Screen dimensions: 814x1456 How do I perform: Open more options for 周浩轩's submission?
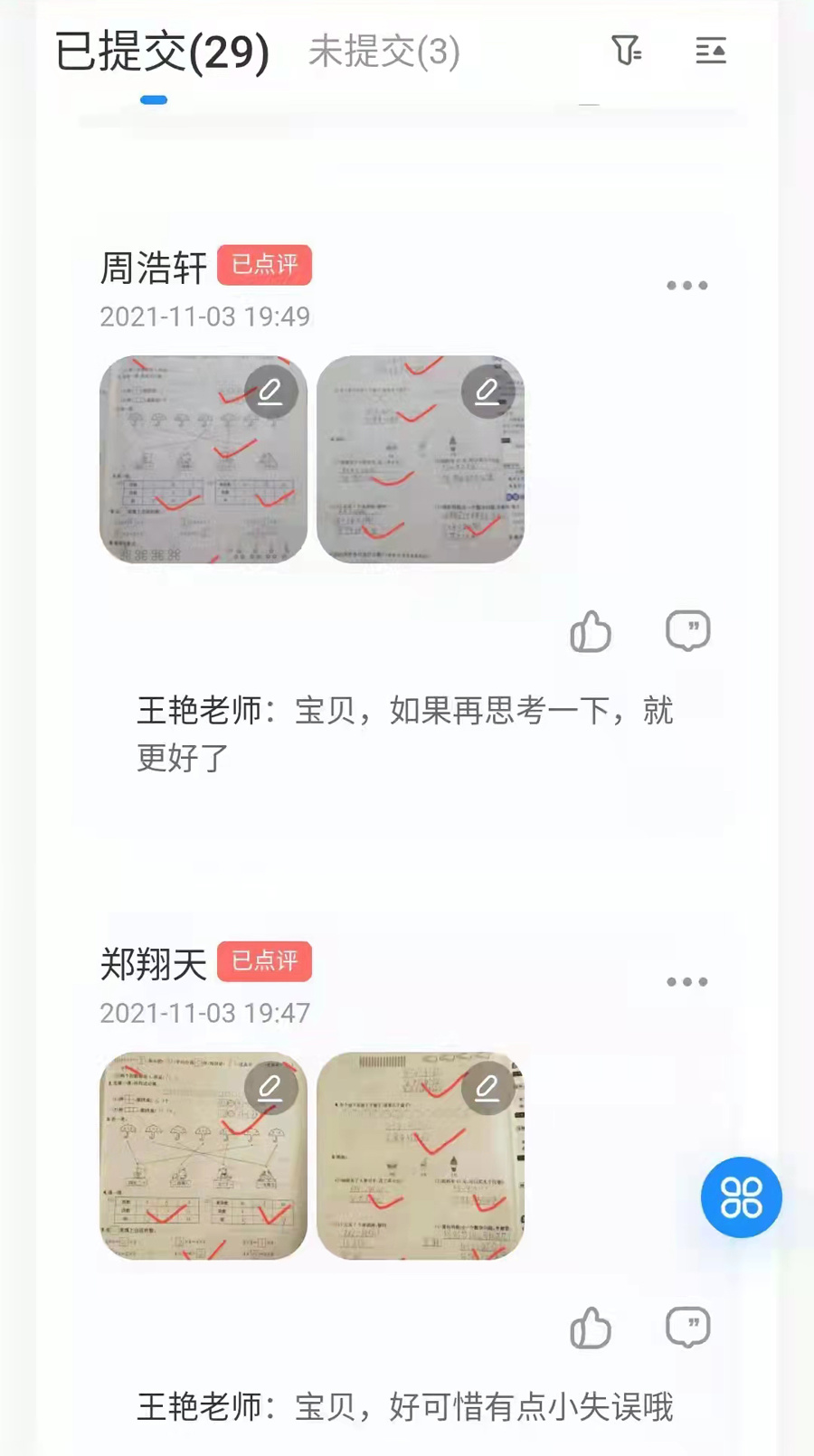(686, 286)
